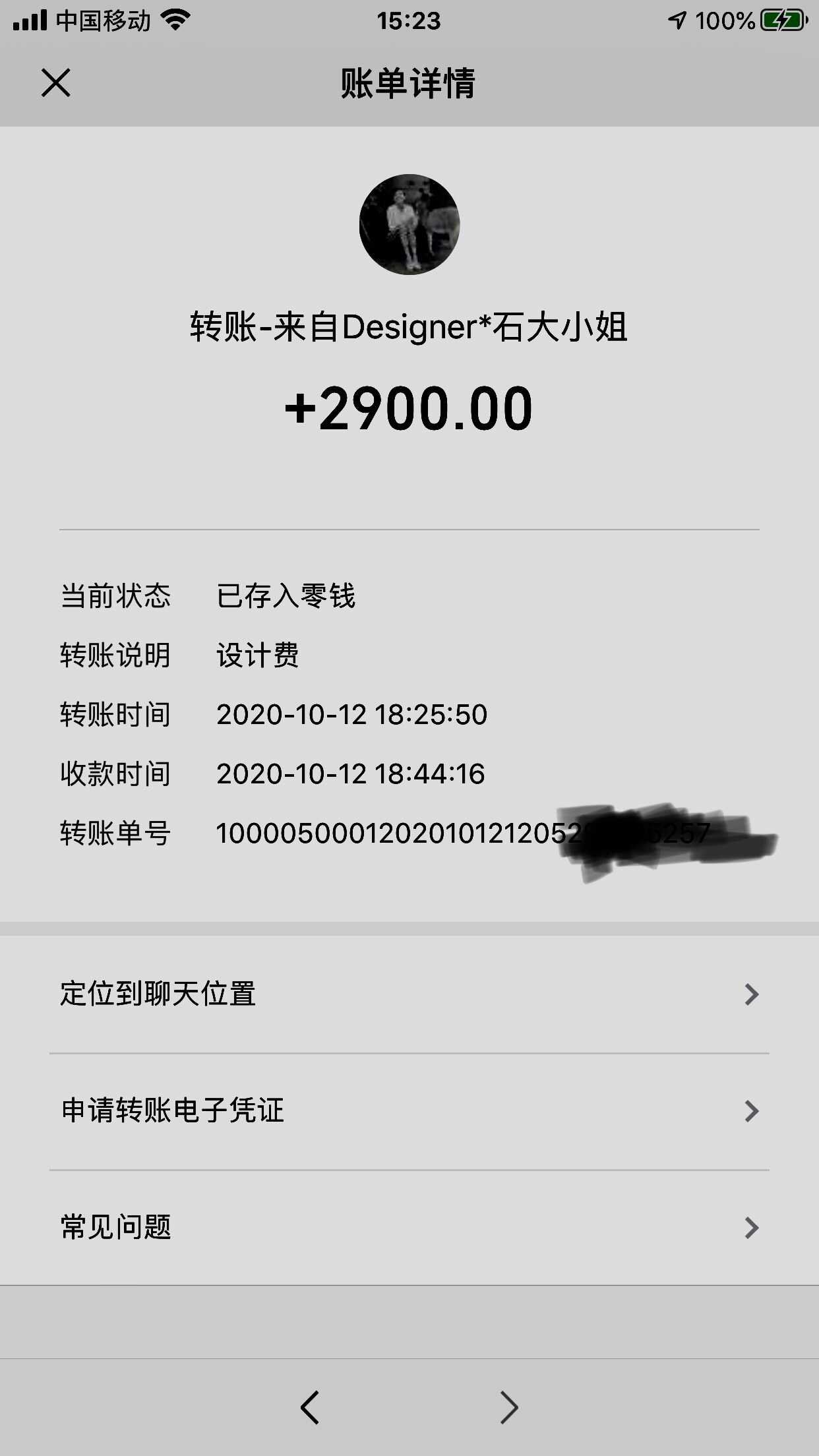Go back using the bottom left arrow
Screen dimensions: 819x1456
[309, 1407]
